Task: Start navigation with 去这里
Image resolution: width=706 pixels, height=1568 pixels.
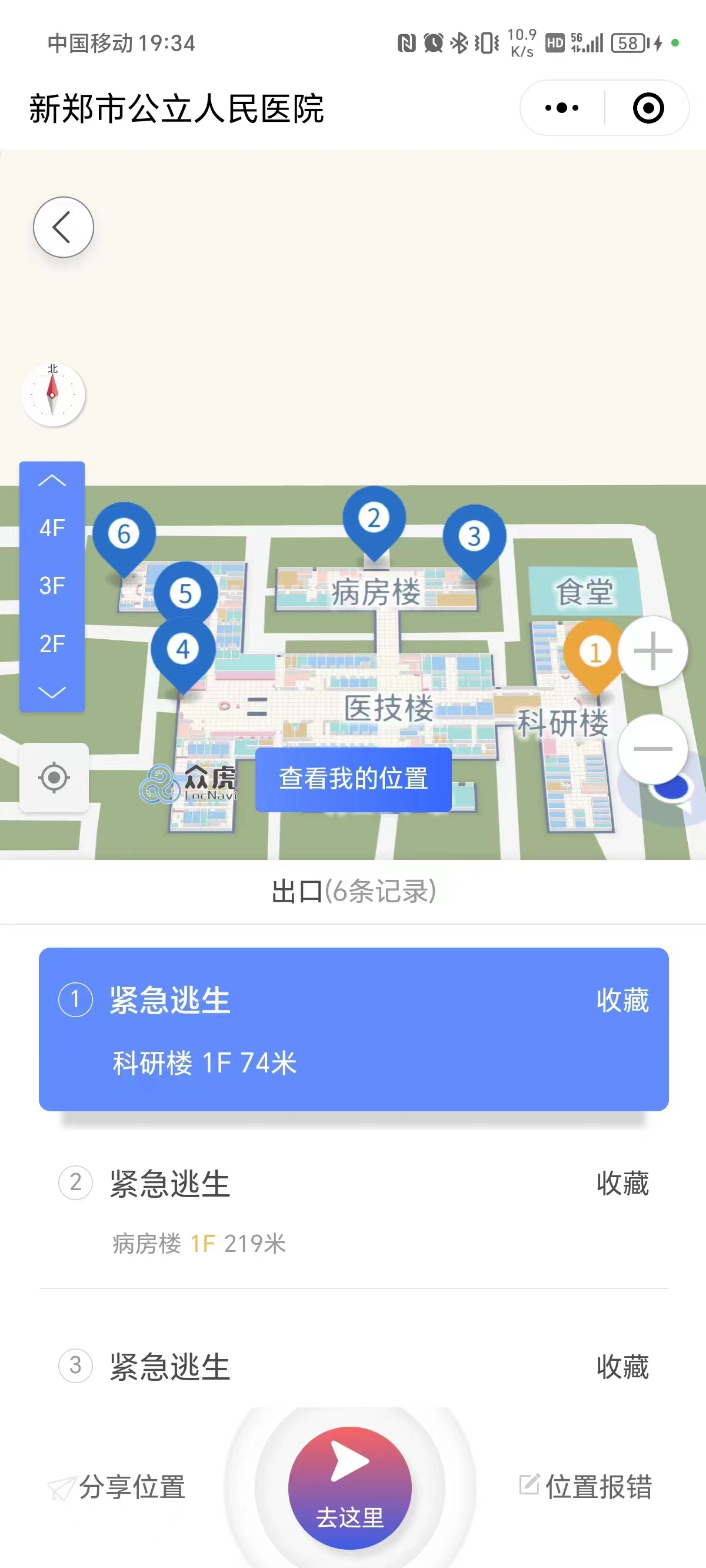Action: point(350,1487)
